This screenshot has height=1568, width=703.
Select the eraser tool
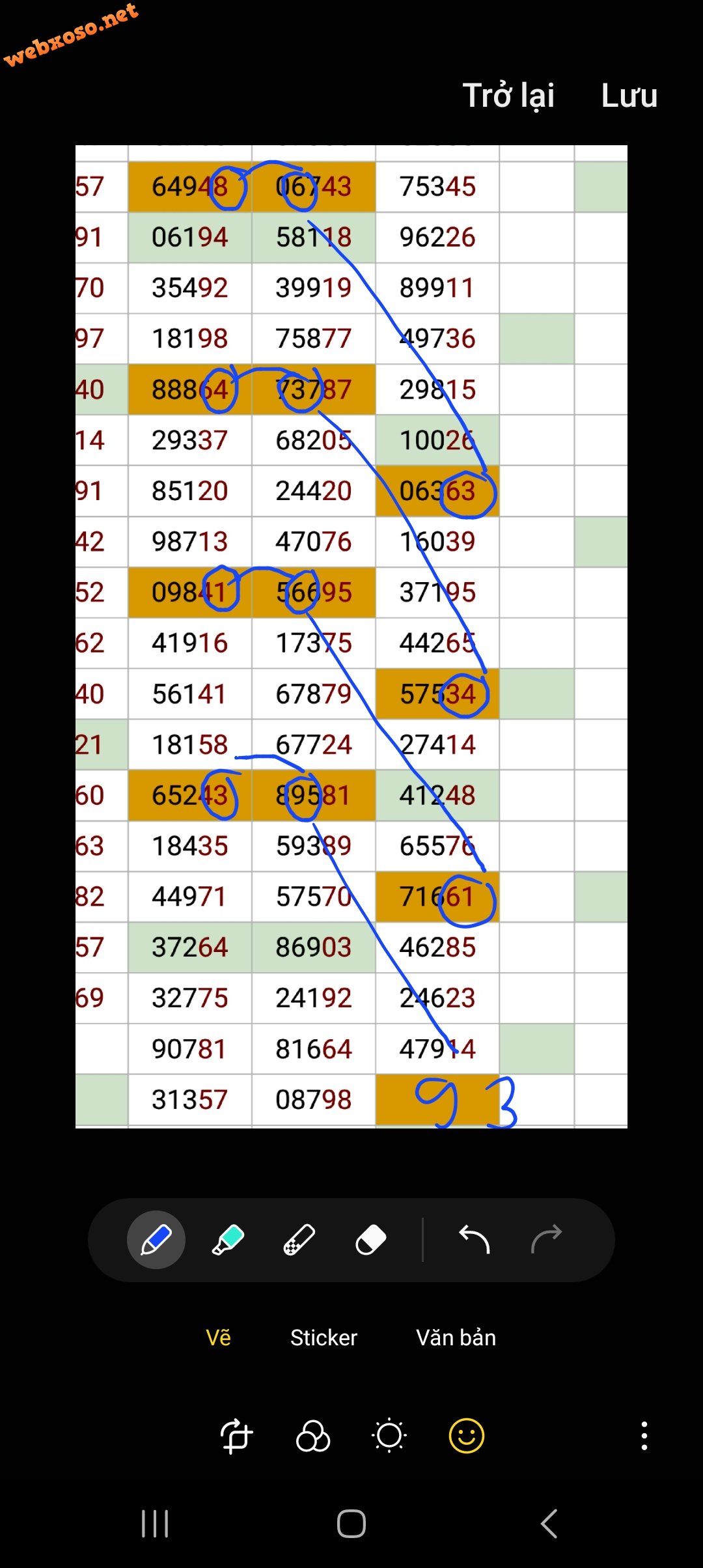(x=371, y=1239)
